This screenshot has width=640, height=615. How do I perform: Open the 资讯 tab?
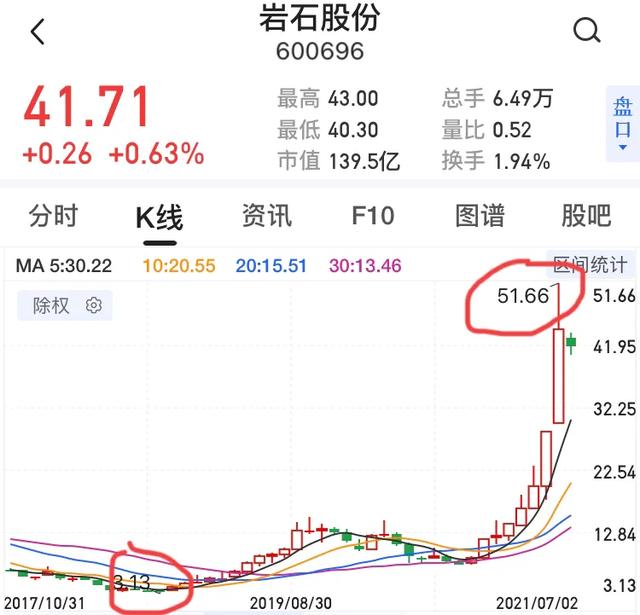pyautogui.click(x=266, y=215)
